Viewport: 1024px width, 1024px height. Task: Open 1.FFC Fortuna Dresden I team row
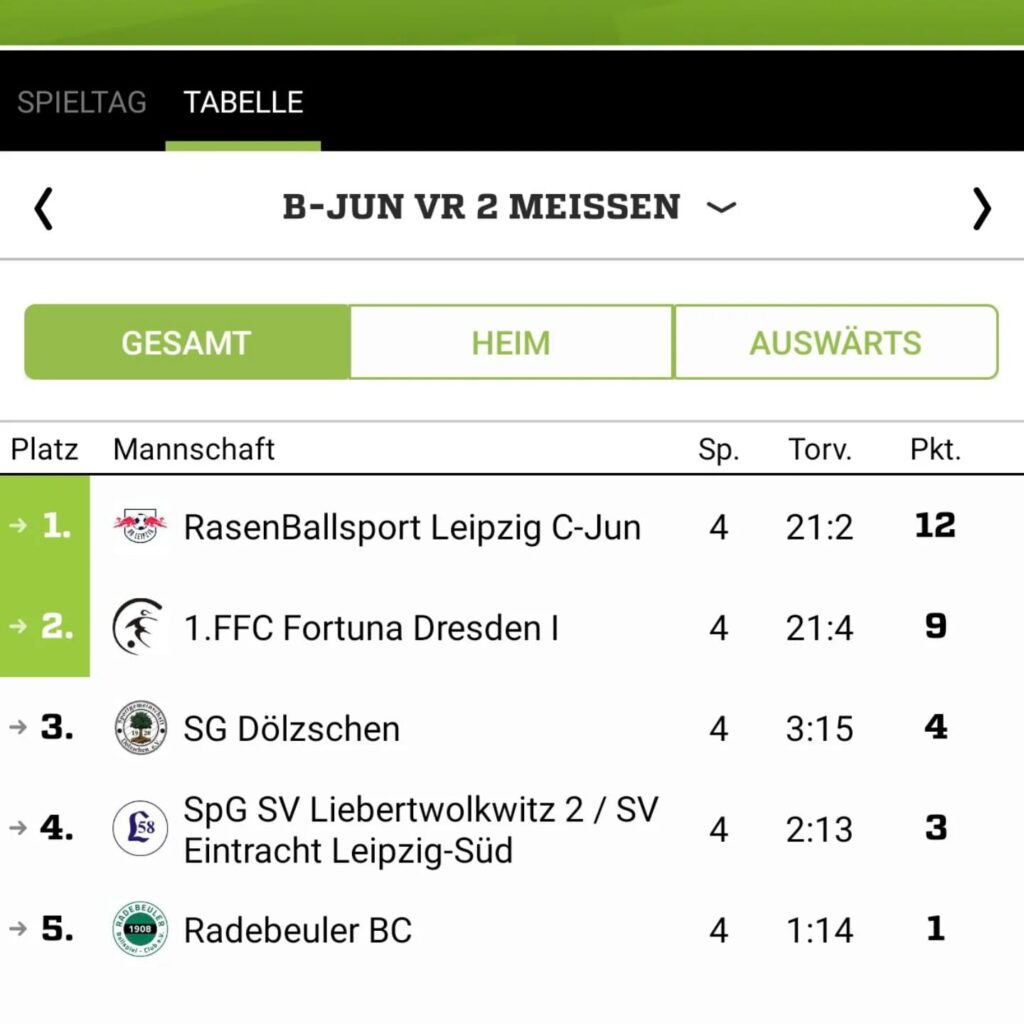[x=371, y=628]
